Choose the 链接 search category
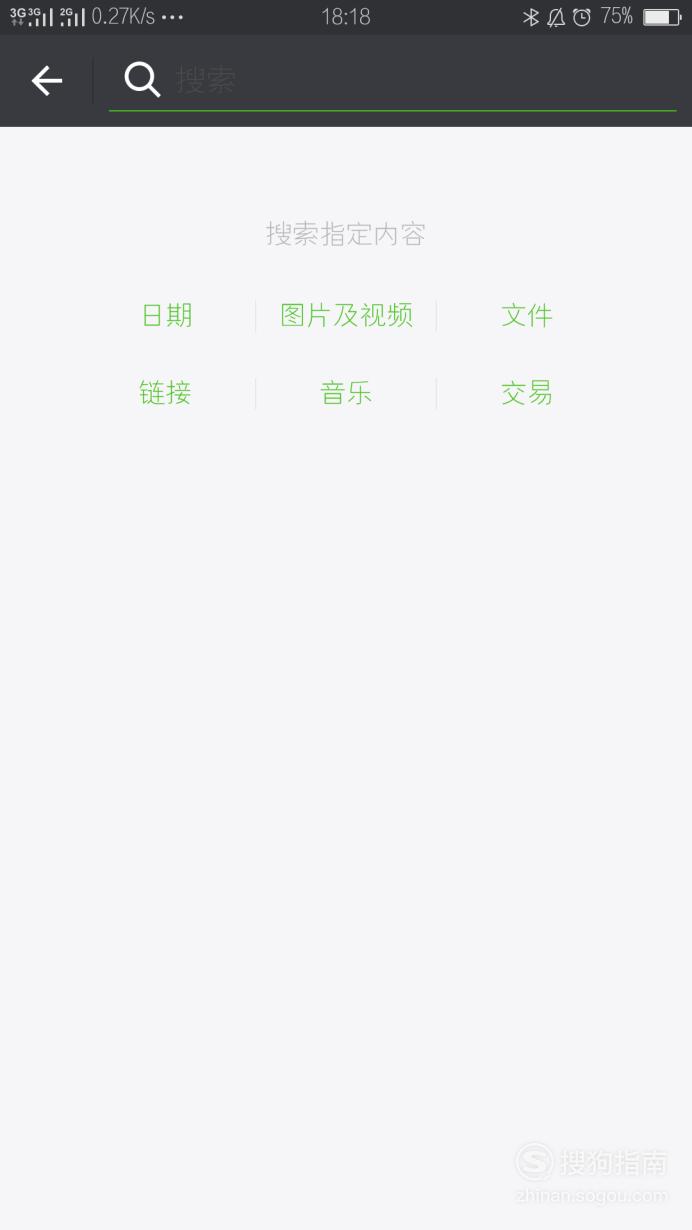Viewport: 692px width, 1230px height. coord(166,393)
